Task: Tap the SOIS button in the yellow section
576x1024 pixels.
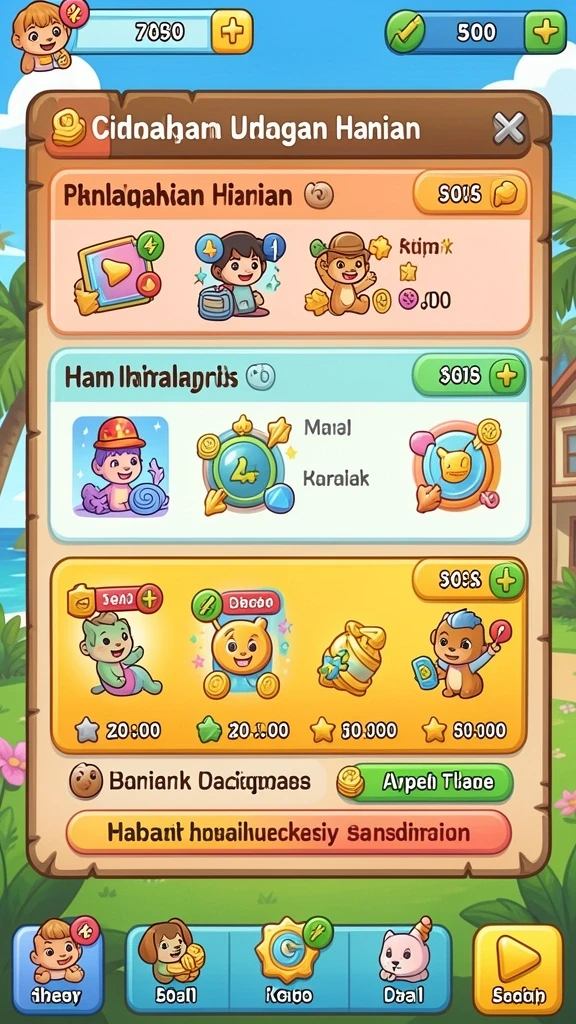Action: 469,579
